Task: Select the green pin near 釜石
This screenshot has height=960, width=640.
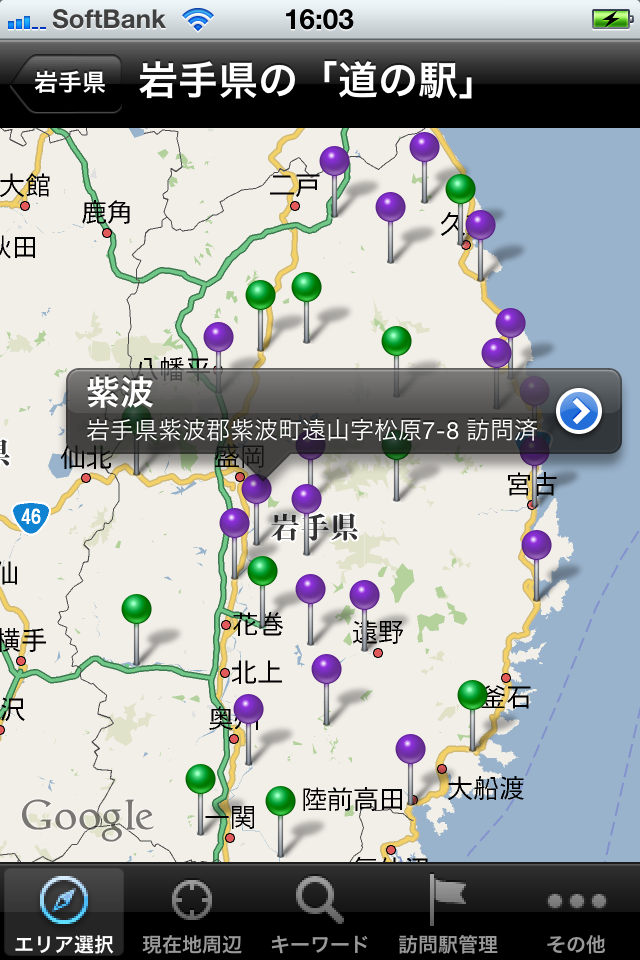Action: (x=472, y=696)
